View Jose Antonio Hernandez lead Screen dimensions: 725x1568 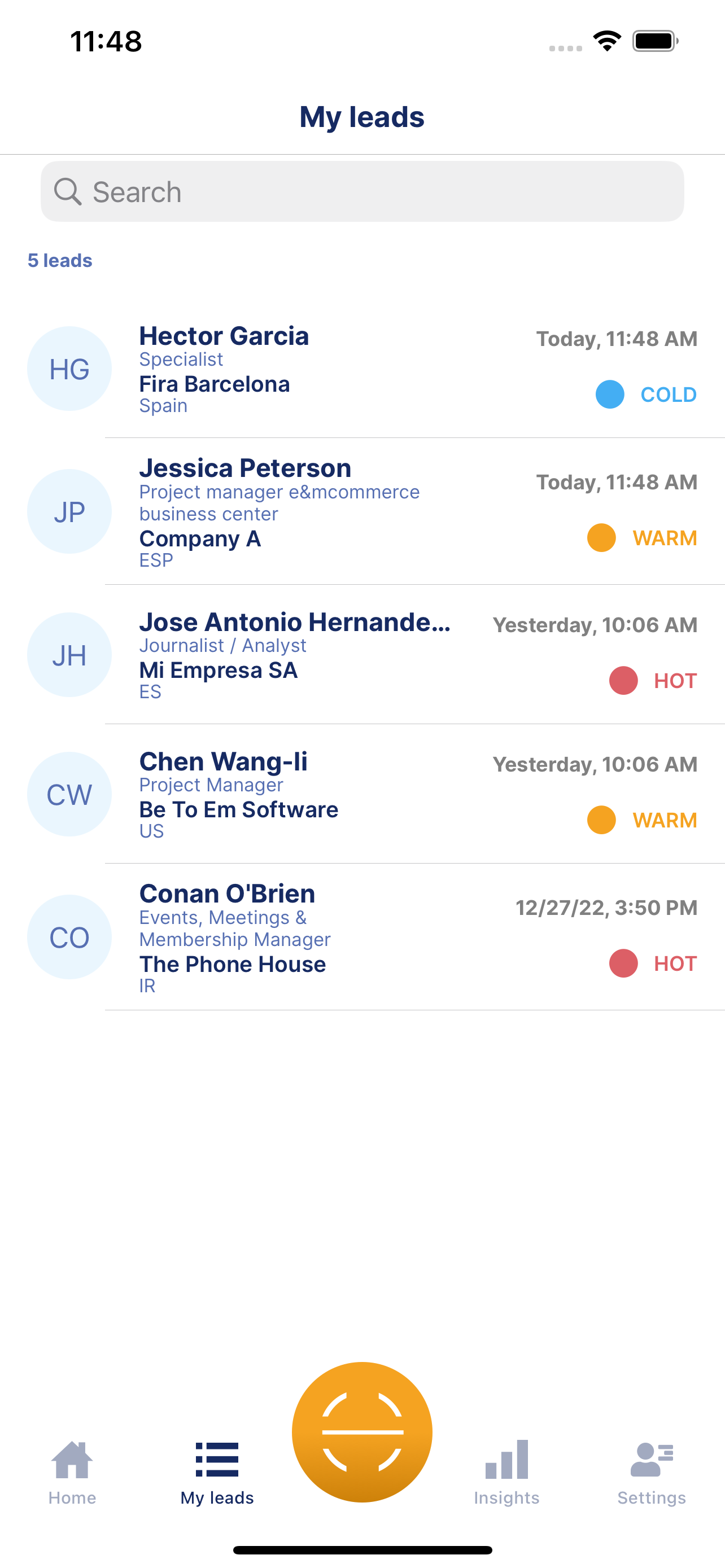(362, 655)
